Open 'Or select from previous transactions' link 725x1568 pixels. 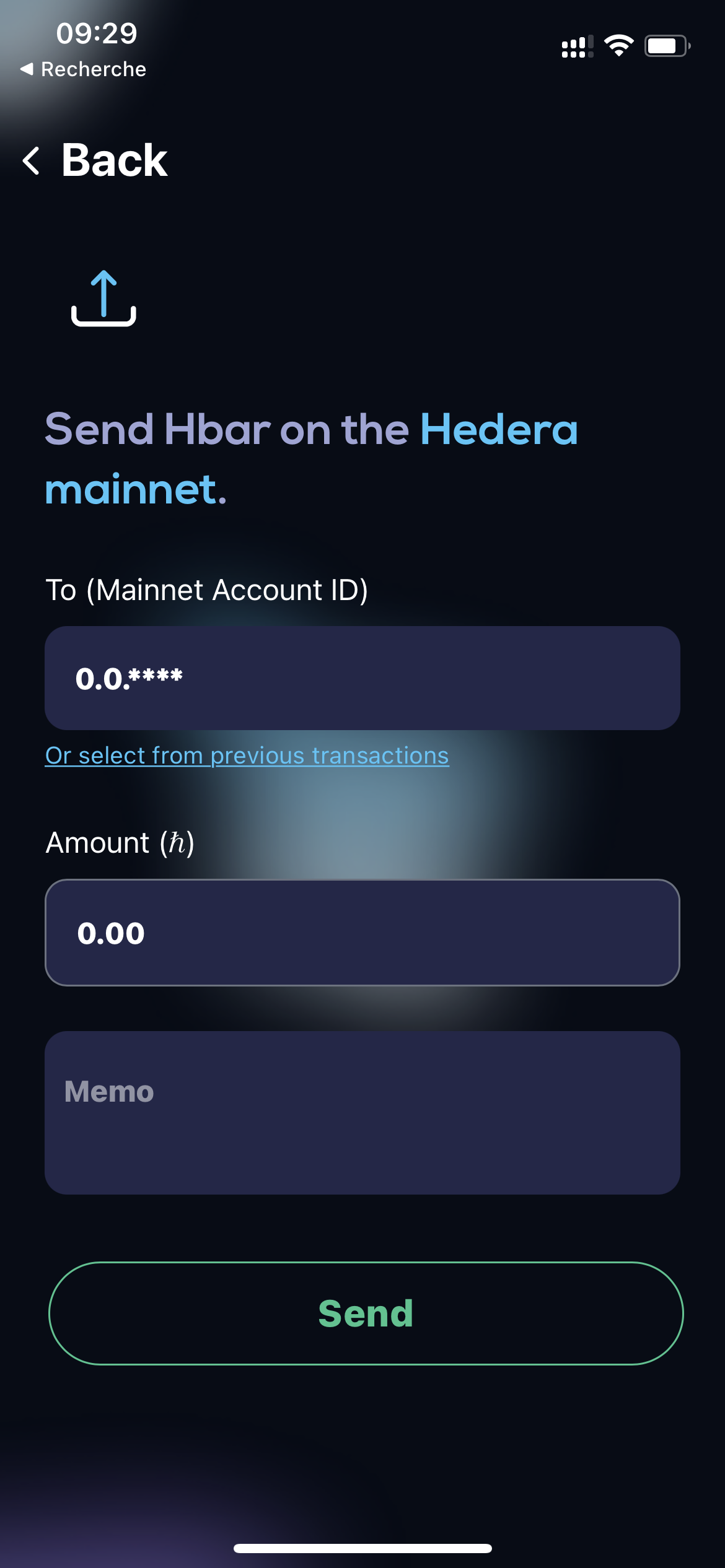247,756
